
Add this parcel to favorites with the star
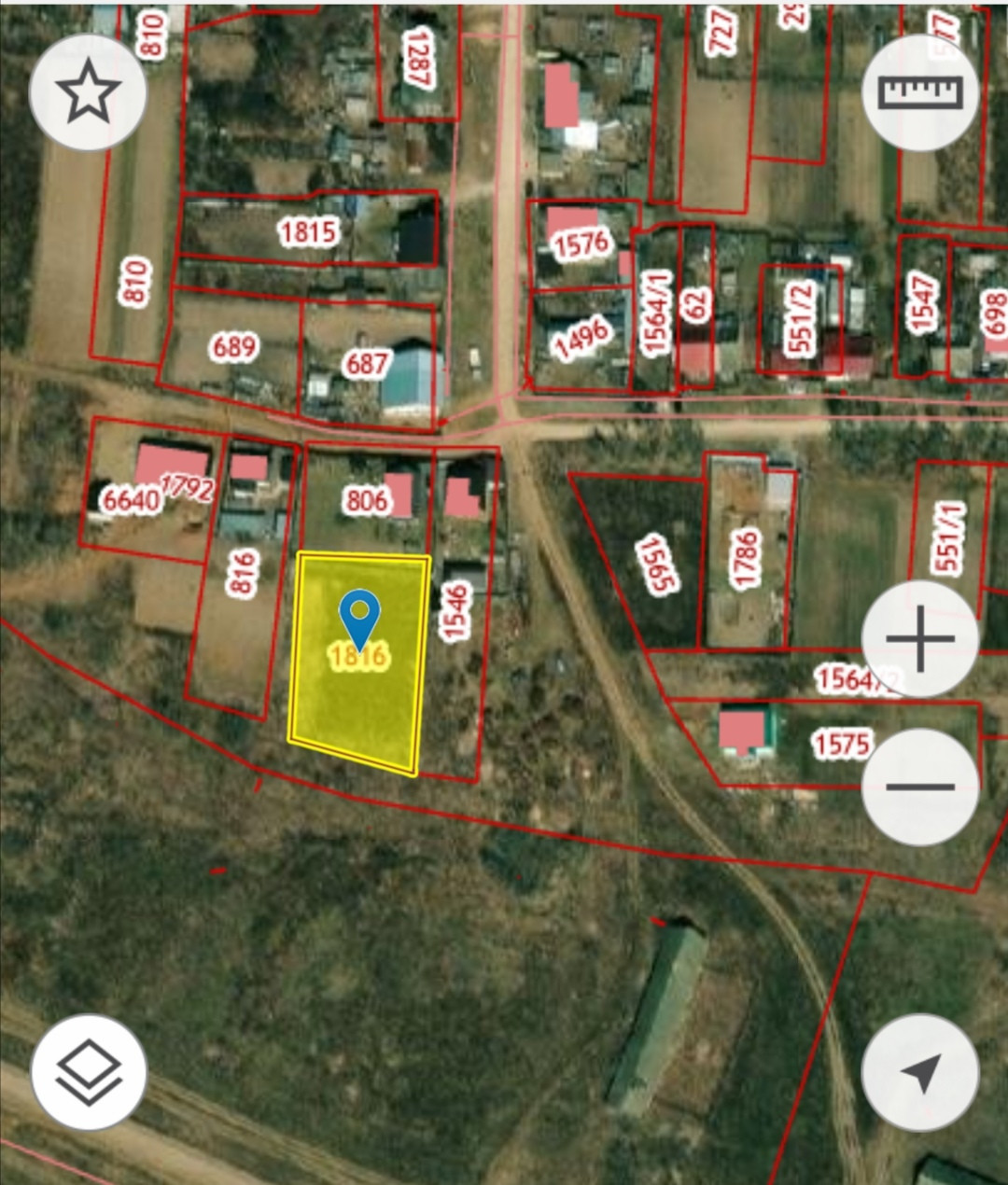click(x=89, y=91)
